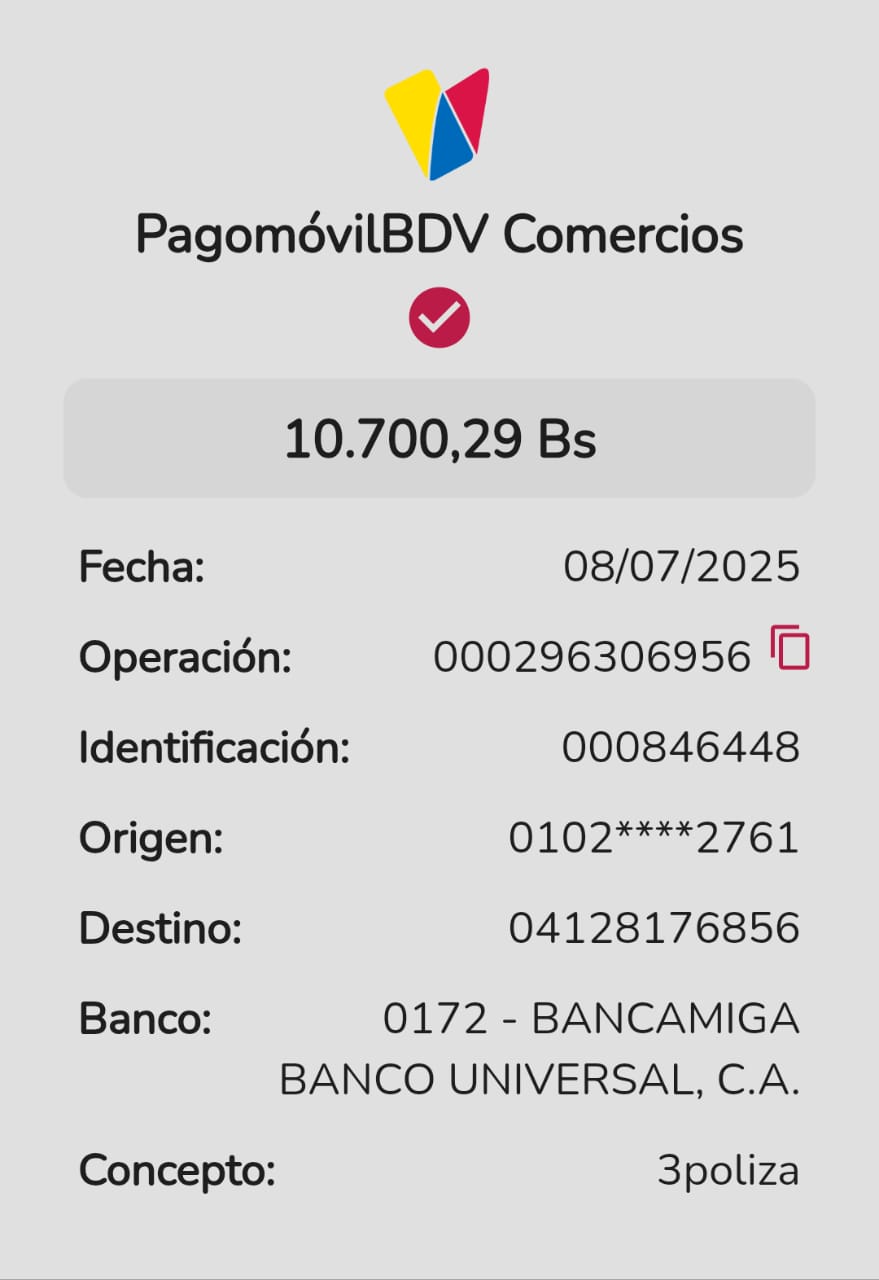Copy the operation number 000296306956

point(790,648)
